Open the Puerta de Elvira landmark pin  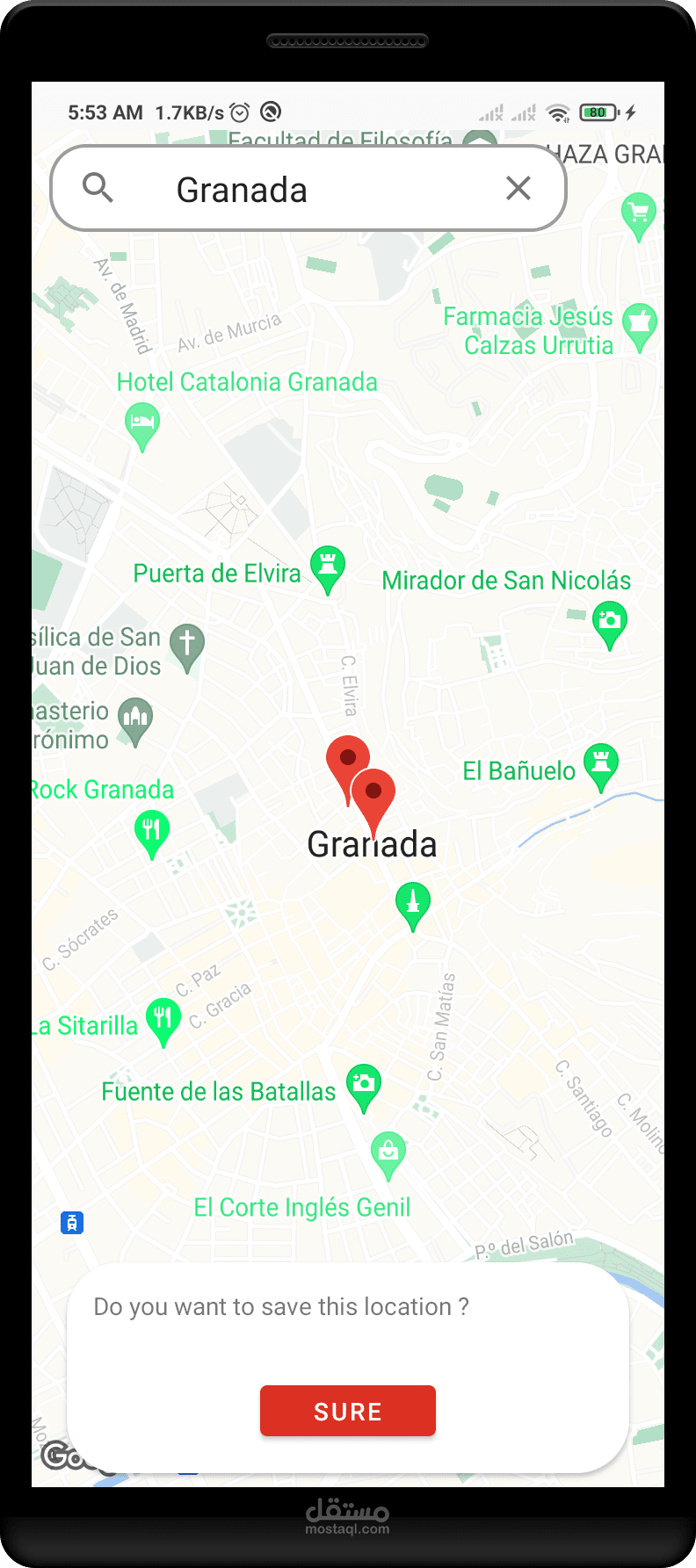[x=328, y=565]
